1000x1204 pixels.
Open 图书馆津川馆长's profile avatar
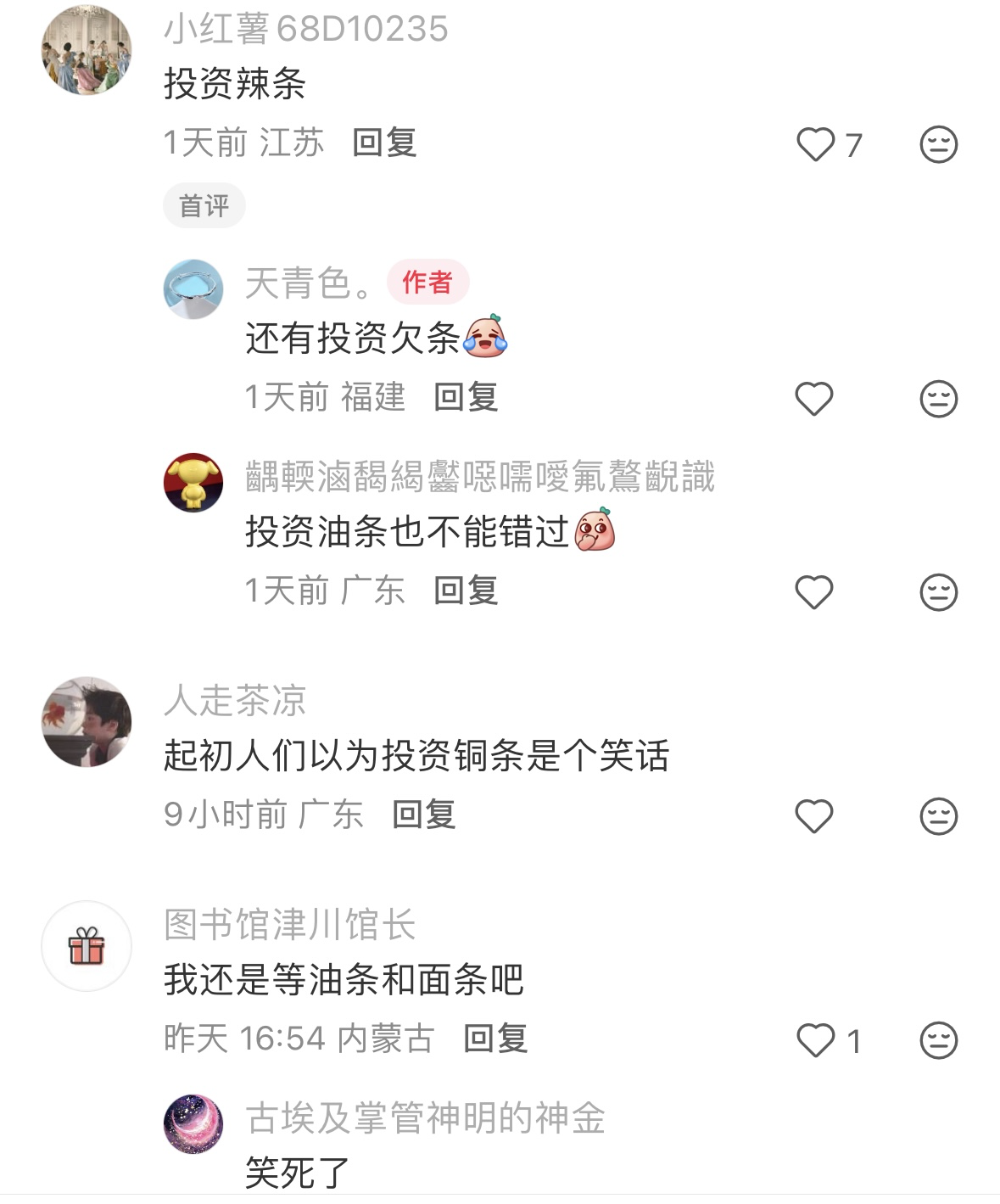click(x=87, y=945)
